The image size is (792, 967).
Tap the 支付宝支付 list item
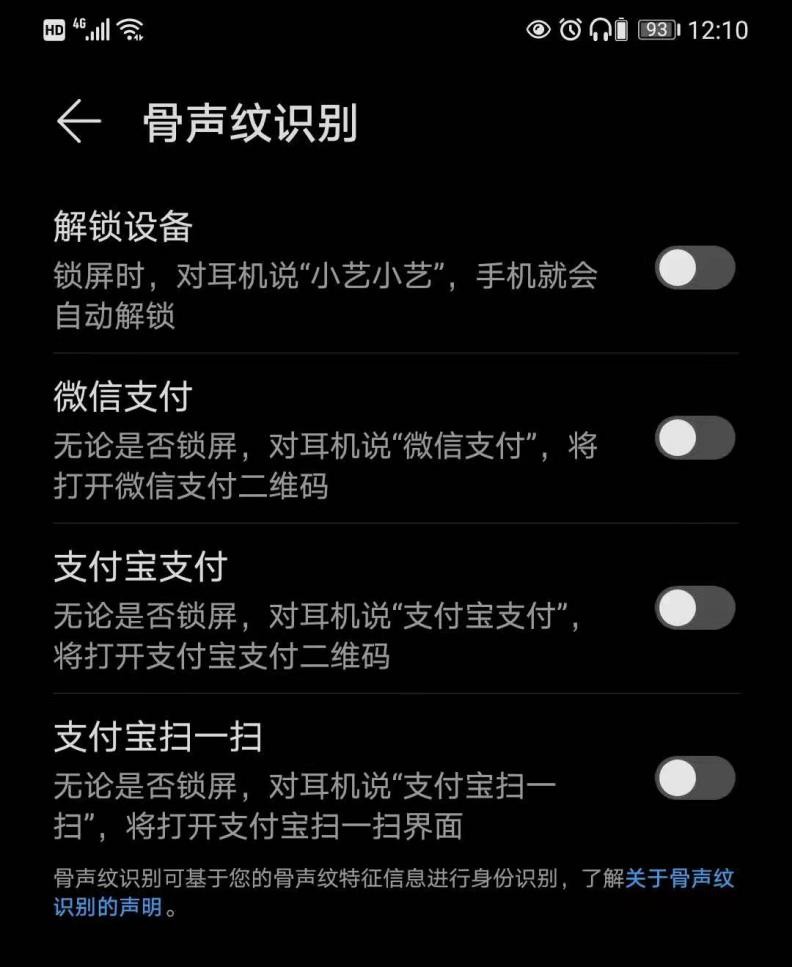point(300,605)
